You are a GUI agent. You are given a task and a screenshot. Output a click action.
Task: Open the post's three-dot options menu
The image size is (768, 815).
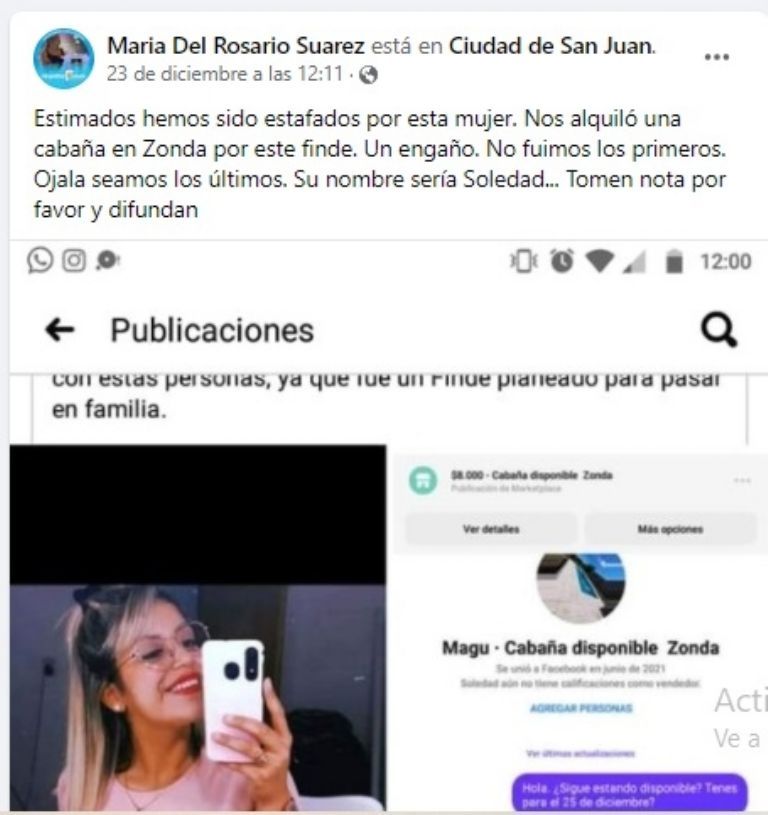point(716,57)
